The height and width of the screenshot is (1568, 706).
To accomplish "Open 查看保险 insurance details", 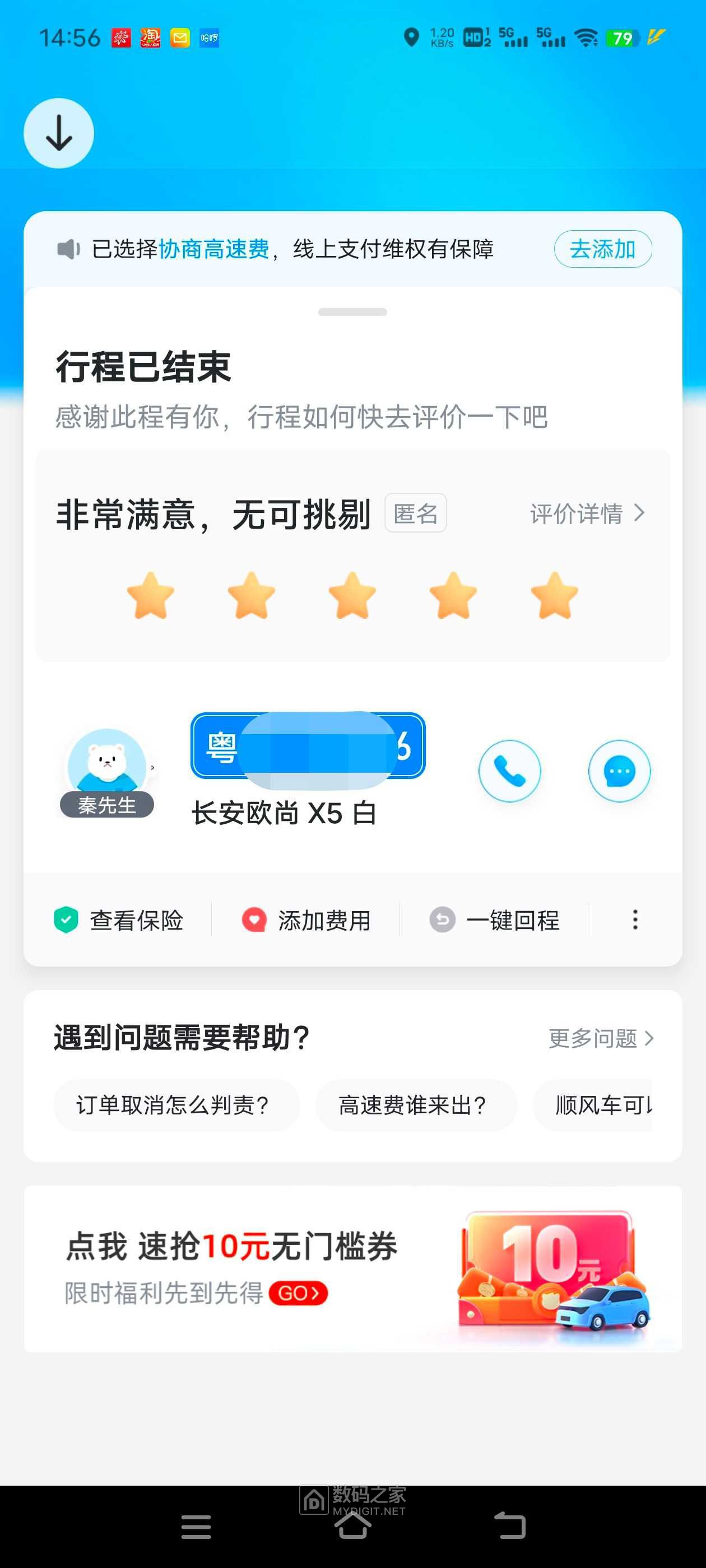I will coord(119,920).
